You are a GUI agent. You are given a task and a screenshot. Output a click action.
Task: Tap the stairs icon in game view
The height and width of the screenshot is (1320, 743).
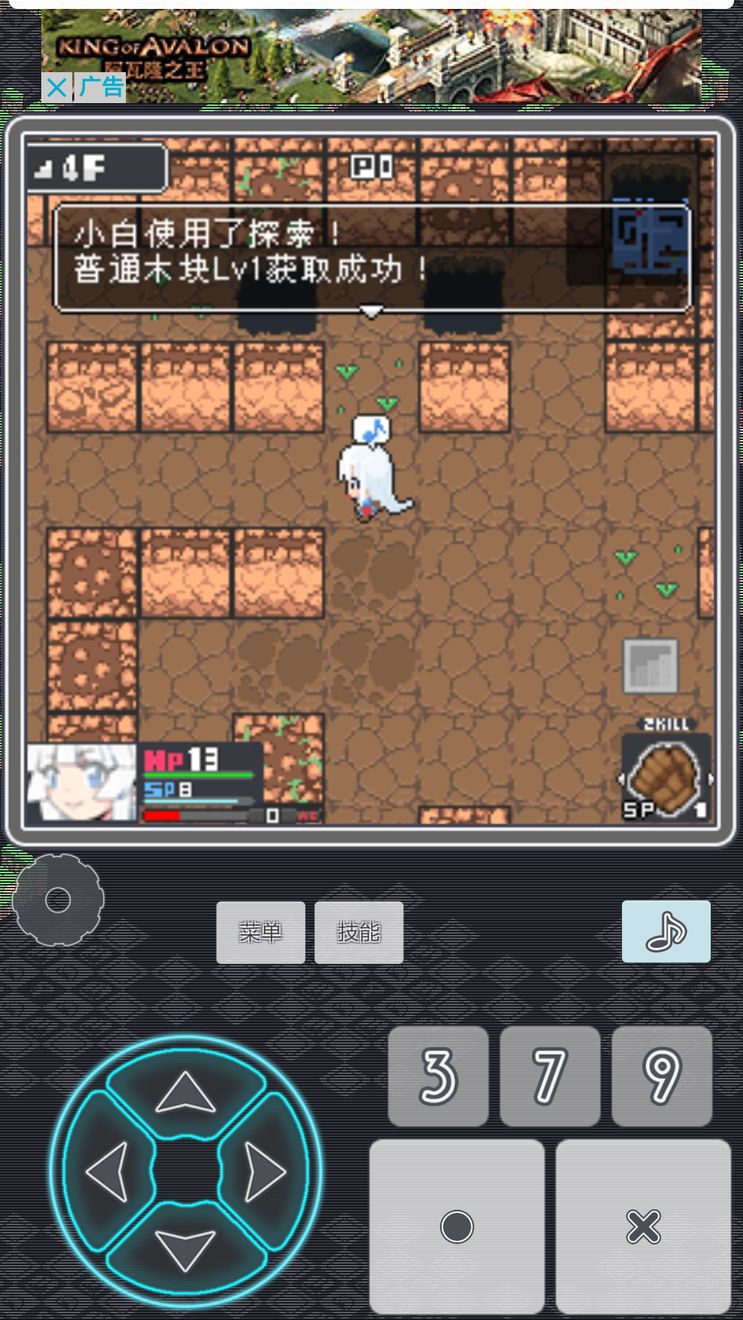650,666
